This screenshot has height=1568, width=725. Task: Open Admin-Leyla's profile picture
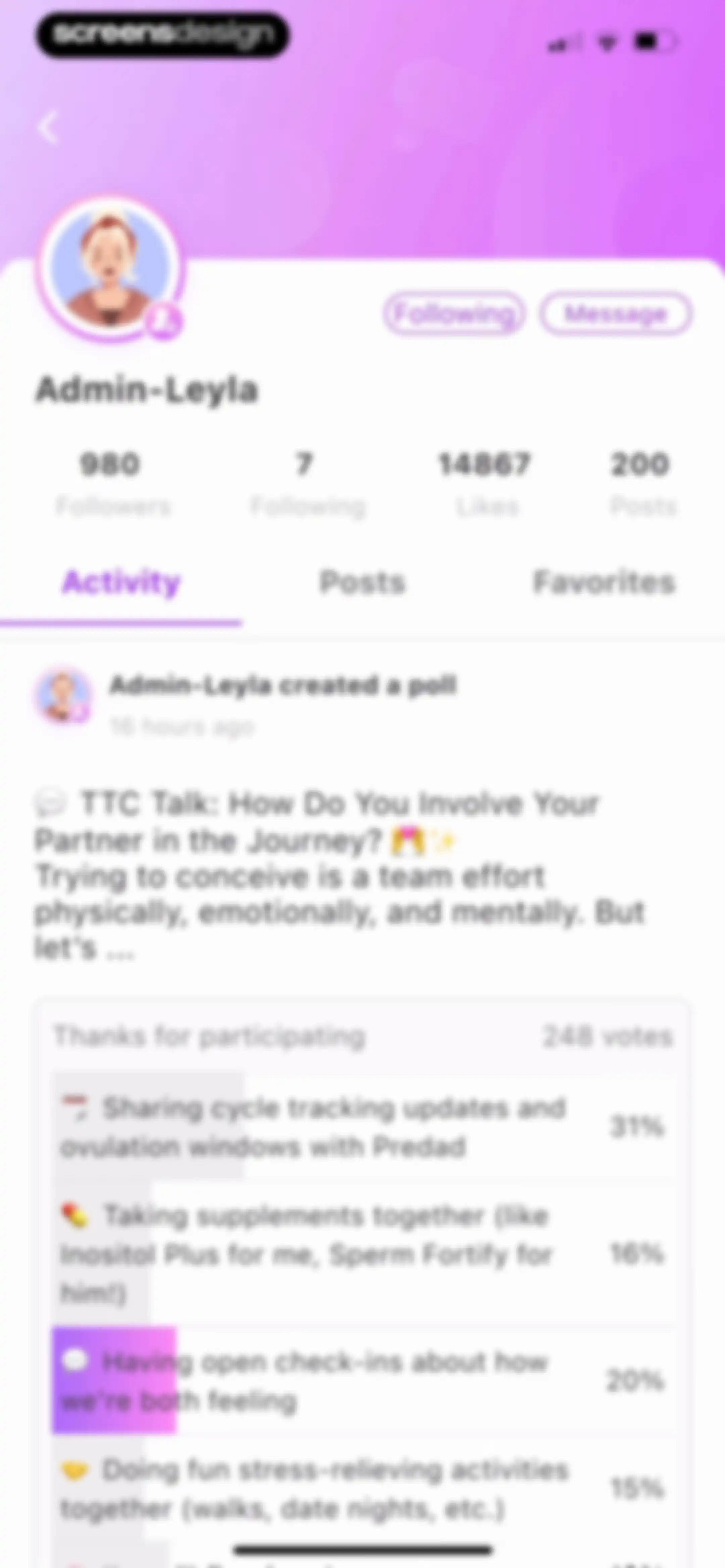pos(109,269)
